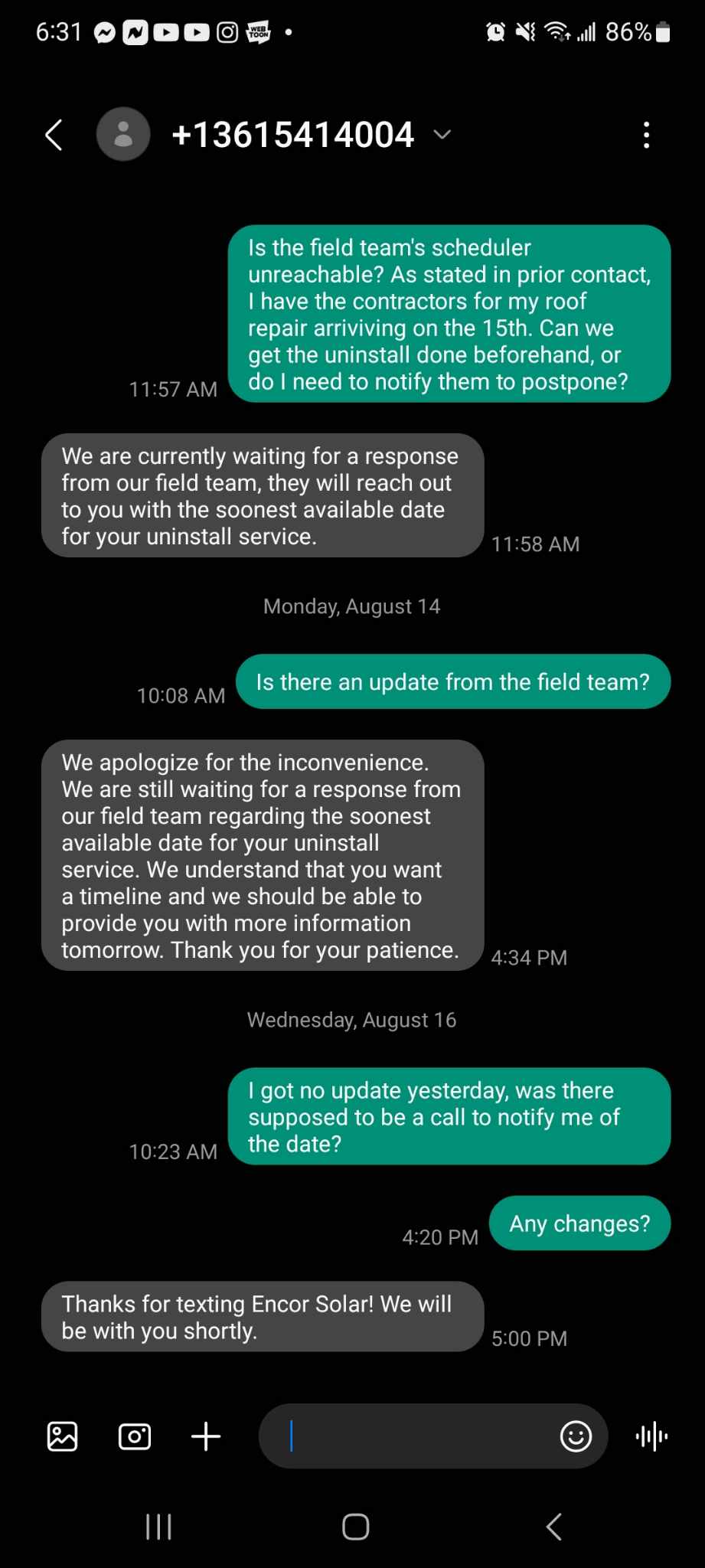Select the 'Any changes?' sent message bubble
The image size is (705, 1568).
pyautogui.click(x=579, y=1223)
